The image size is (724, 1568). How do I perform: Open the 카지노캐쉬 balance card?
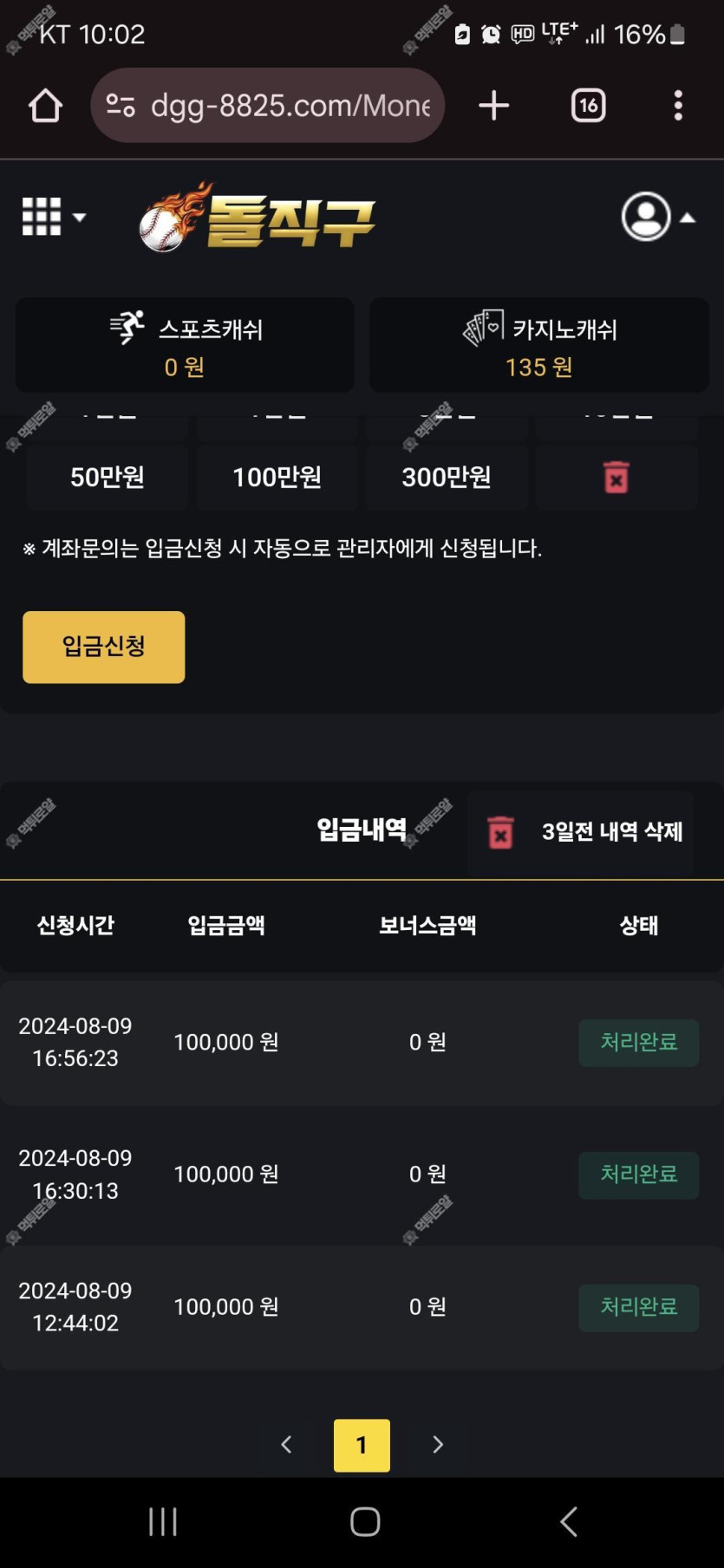click(x=539, y=345)
